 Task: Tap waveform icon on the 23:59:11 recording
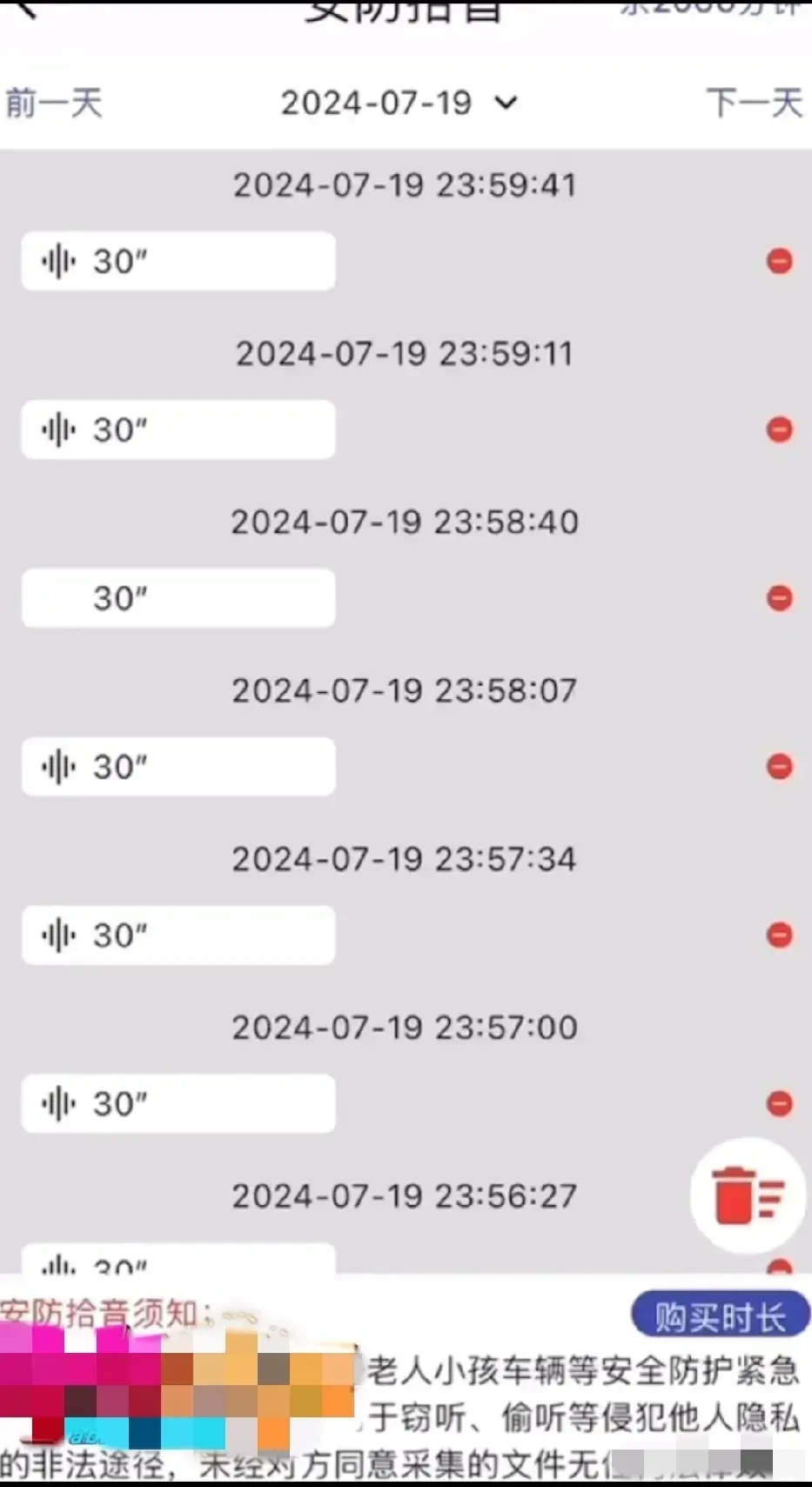point(57,428)
